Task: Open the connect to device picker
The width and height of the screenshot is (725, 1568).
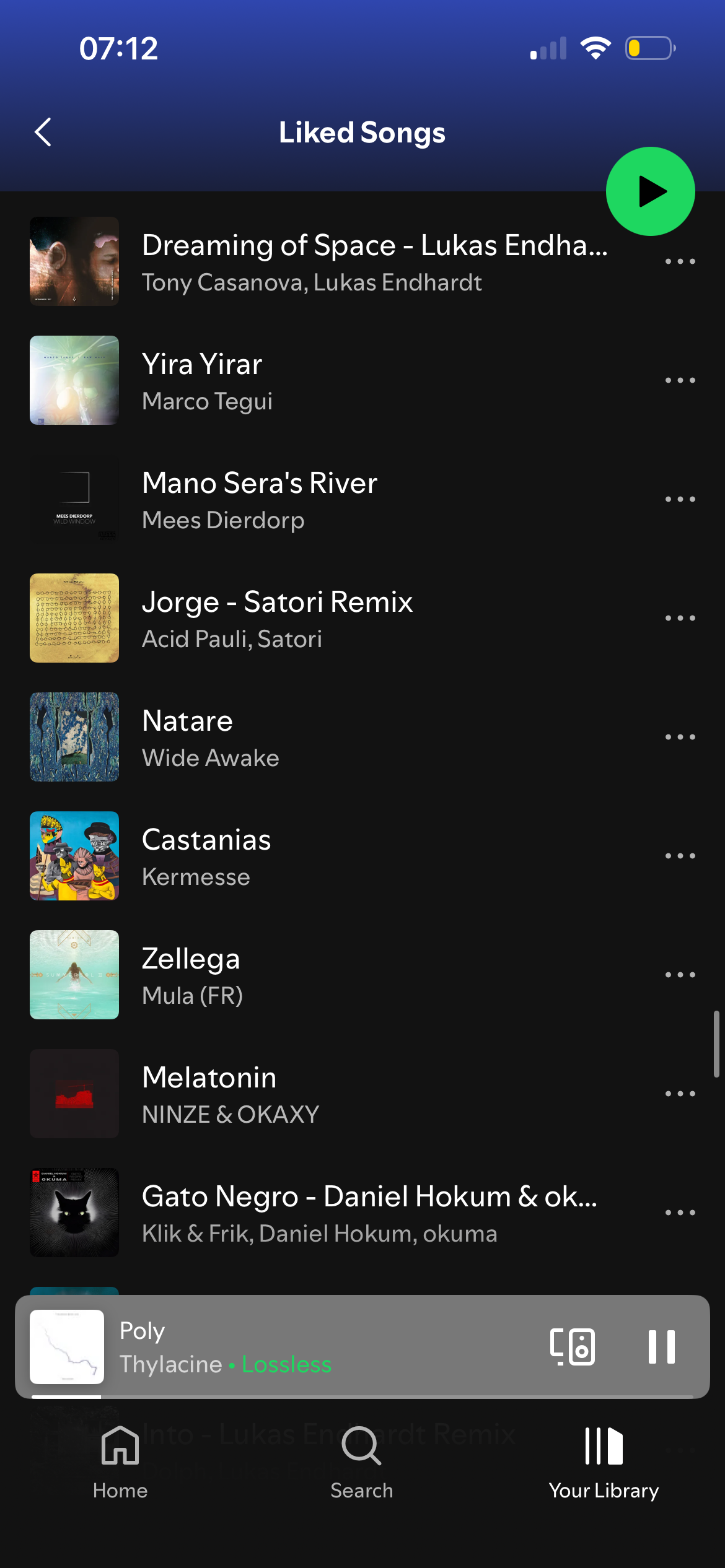Action: pyautogui.click(x=573, y=1346)
